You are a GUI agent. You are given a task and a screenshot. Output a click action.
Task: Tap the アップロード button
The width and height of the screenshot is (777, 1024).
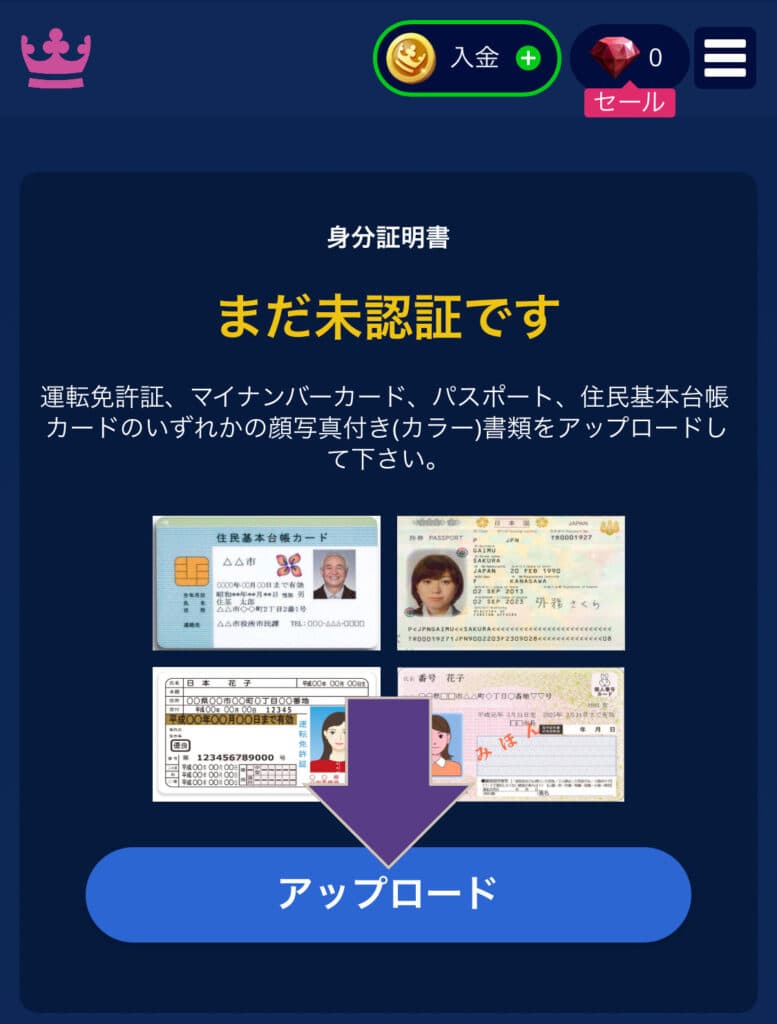(x=388, y=895)
